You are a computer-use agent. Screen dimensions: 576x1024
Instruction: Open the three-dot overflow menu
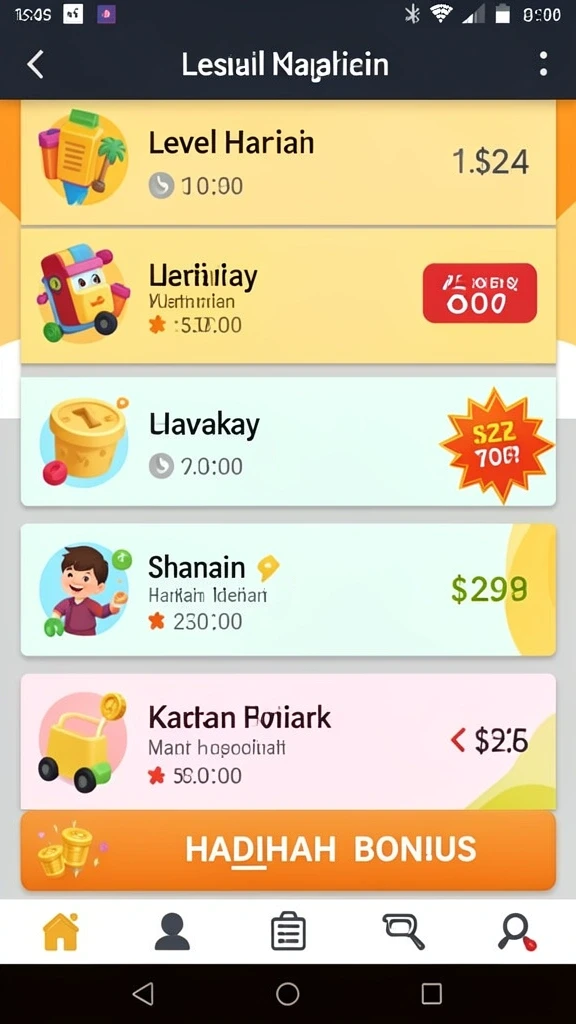tap(543, 64)
